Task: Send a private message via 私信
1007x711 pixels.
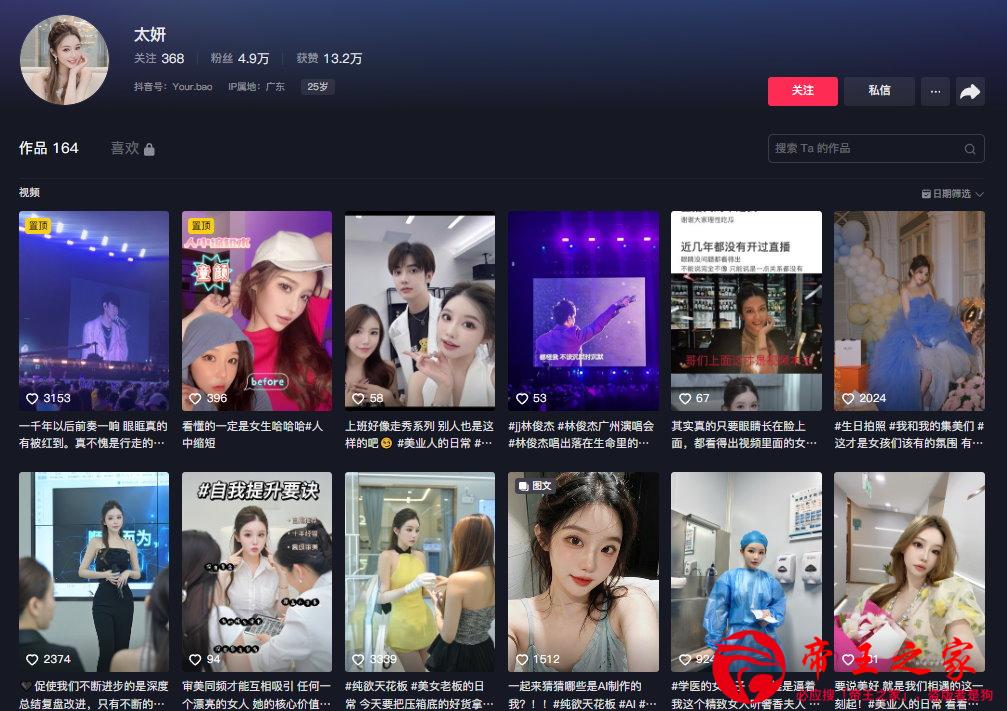Action: 879,90
